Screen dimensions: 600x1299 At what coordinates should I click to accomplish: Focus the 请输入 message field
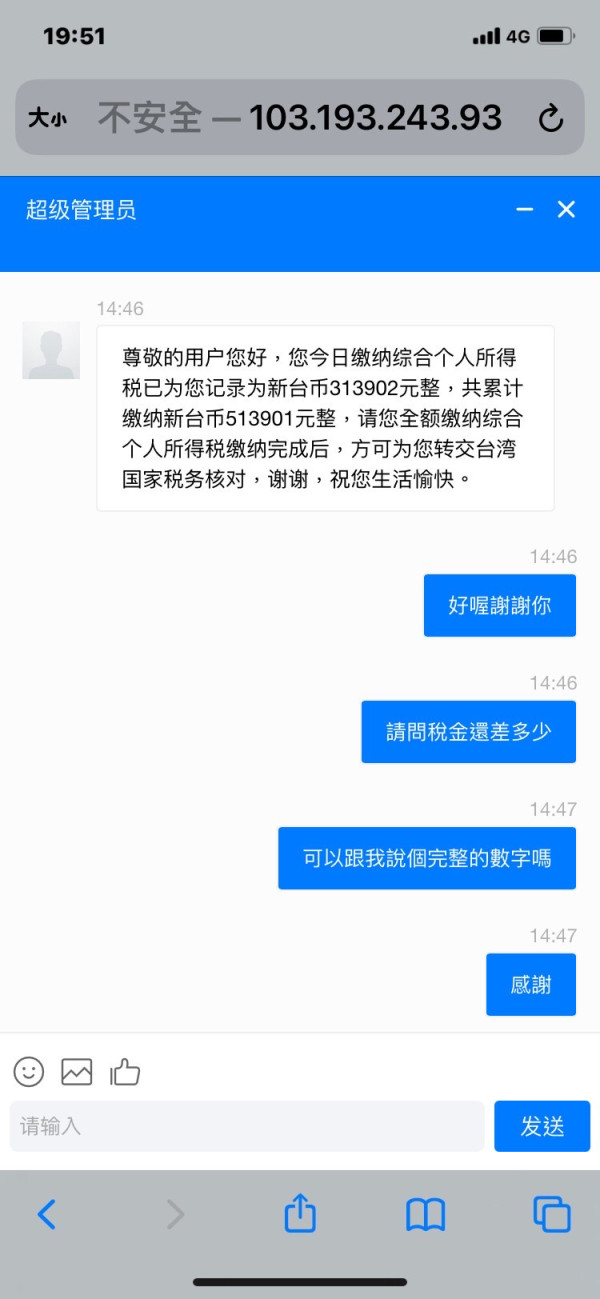pos(247,1127)
